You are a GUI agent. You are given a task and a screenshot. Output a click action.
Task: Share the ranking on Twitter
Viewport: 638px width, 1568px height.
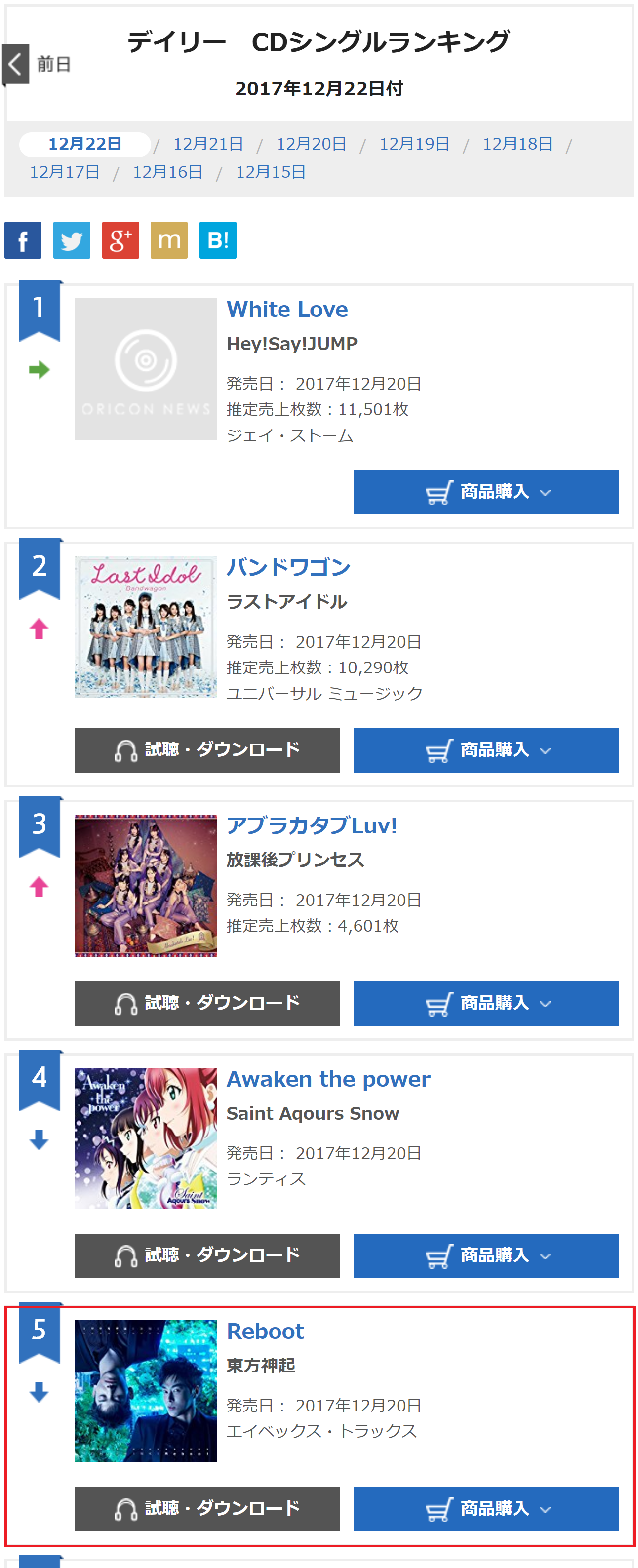click(72, 240)
